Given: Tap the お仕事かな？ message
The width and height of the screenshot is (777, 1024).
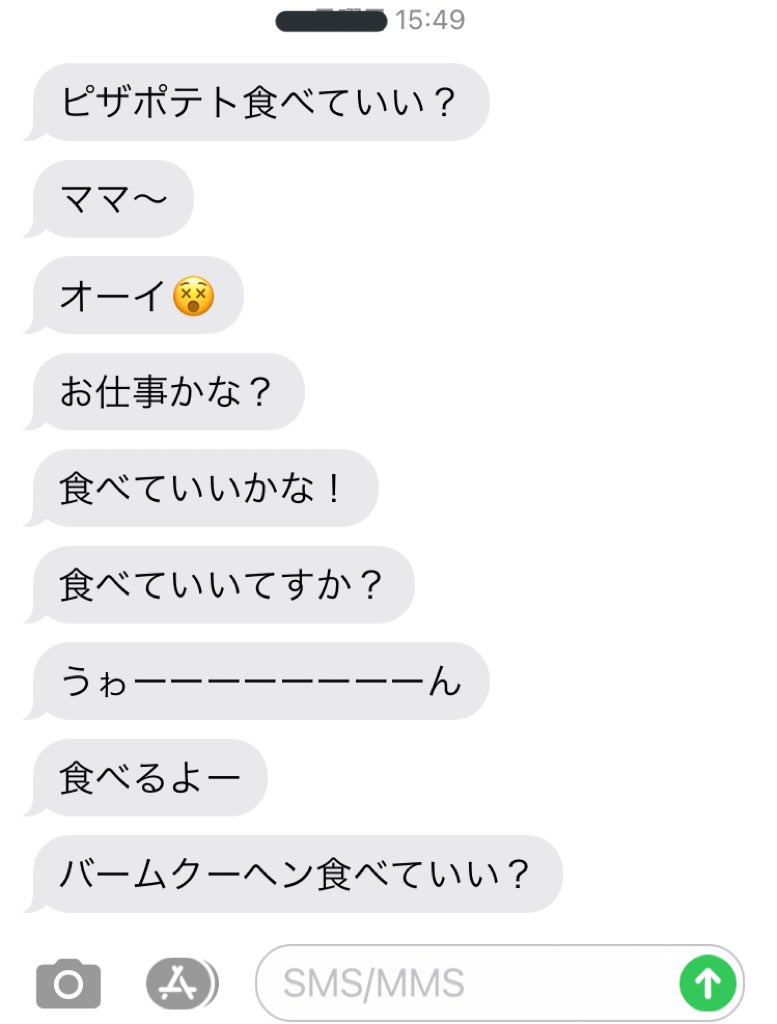Looking at the screenshot, I should coord(165,392).
